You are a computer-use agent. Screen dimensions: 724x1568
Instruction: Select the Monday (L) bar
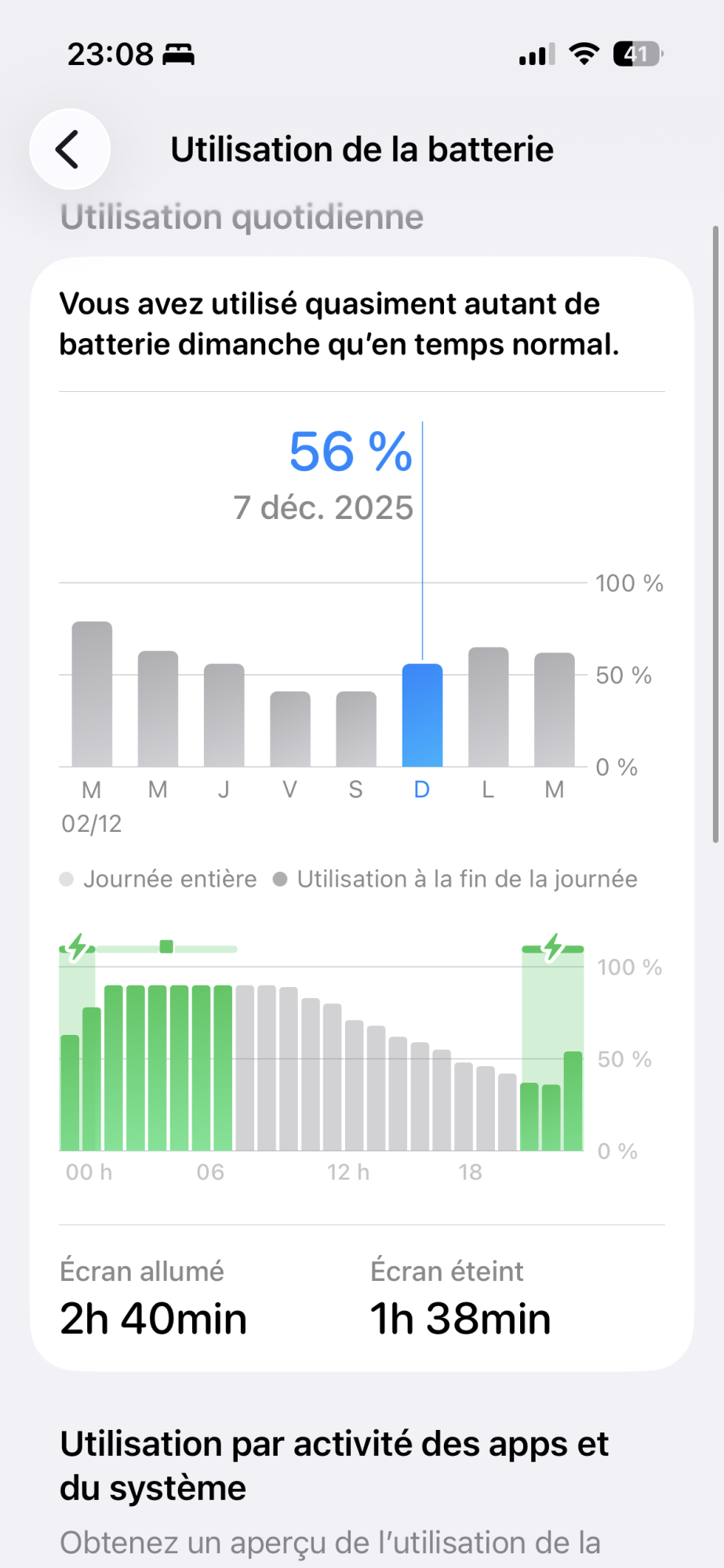[x=489, y=707]
